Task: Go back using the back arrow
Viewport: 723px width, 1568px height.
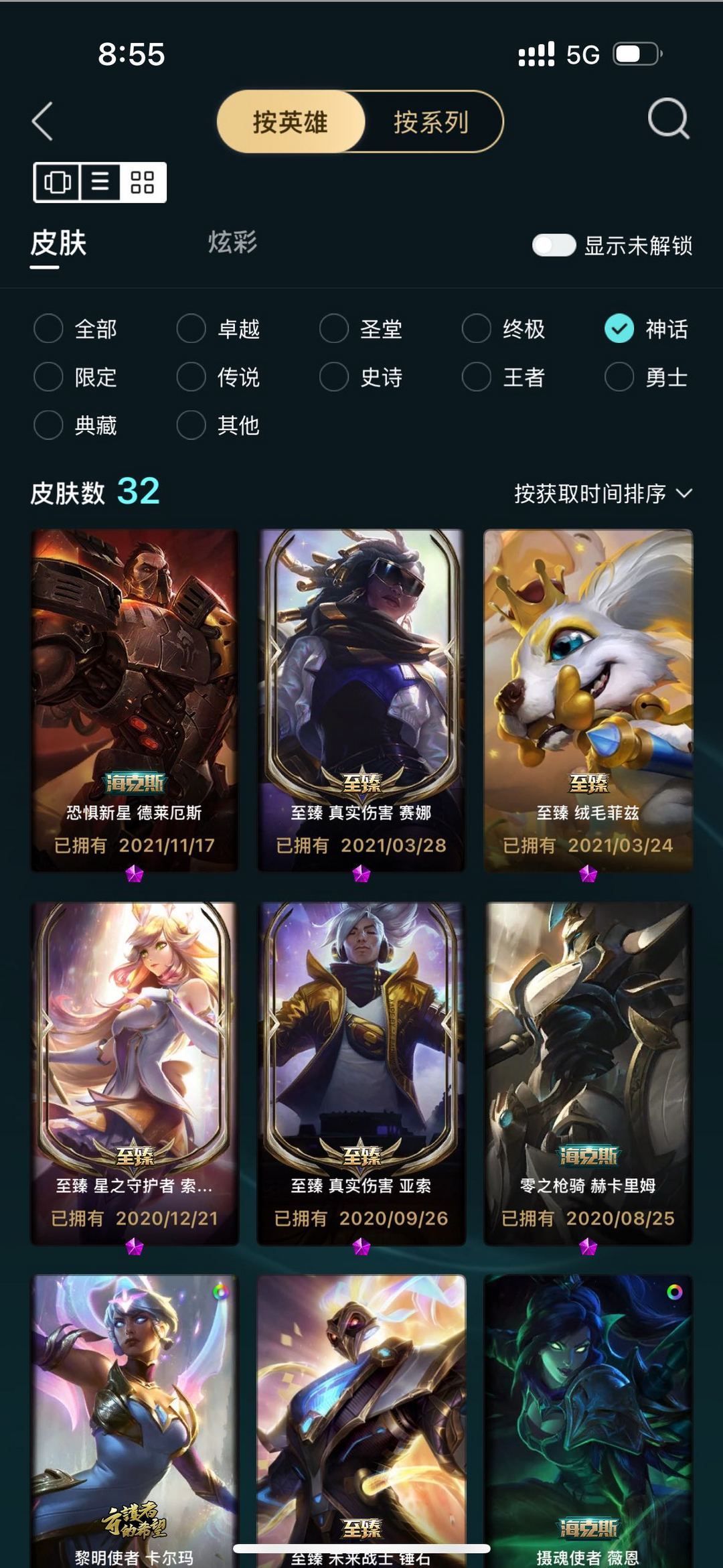Action: click(x=42, y=122)
